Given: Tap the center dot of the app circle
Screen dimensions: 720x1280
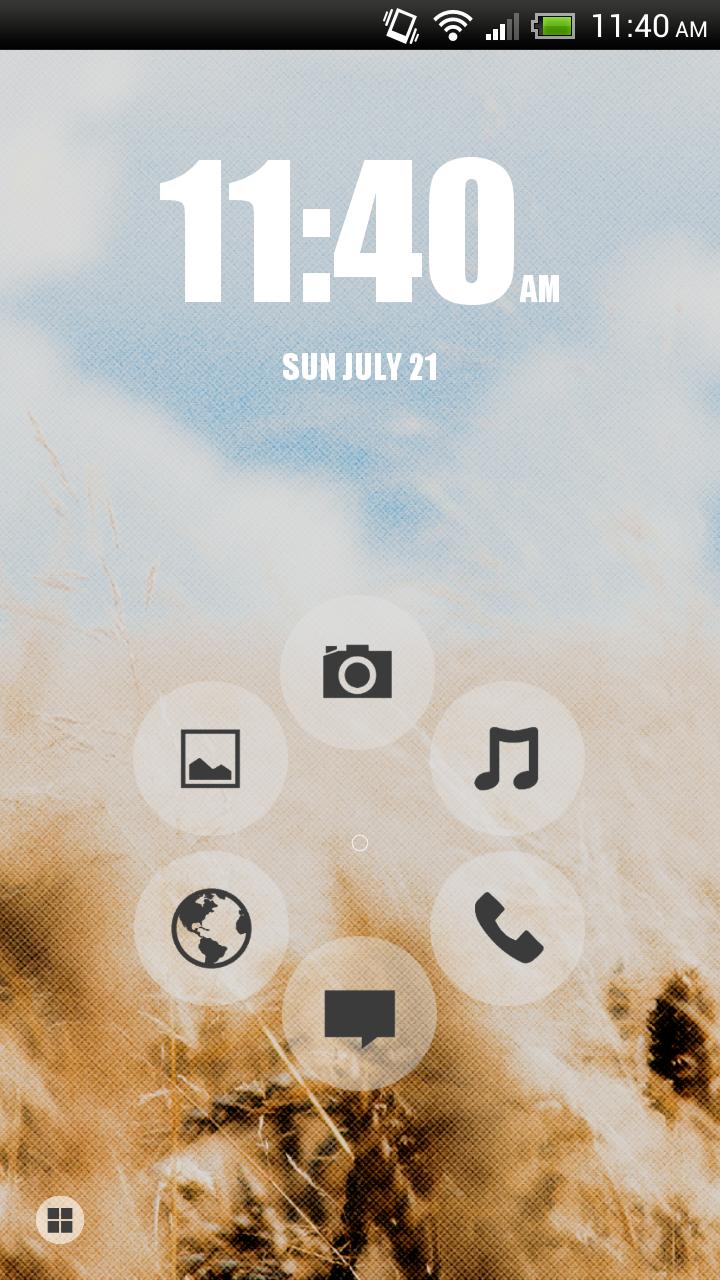Looking at the screenshot, I should (358, 843).
